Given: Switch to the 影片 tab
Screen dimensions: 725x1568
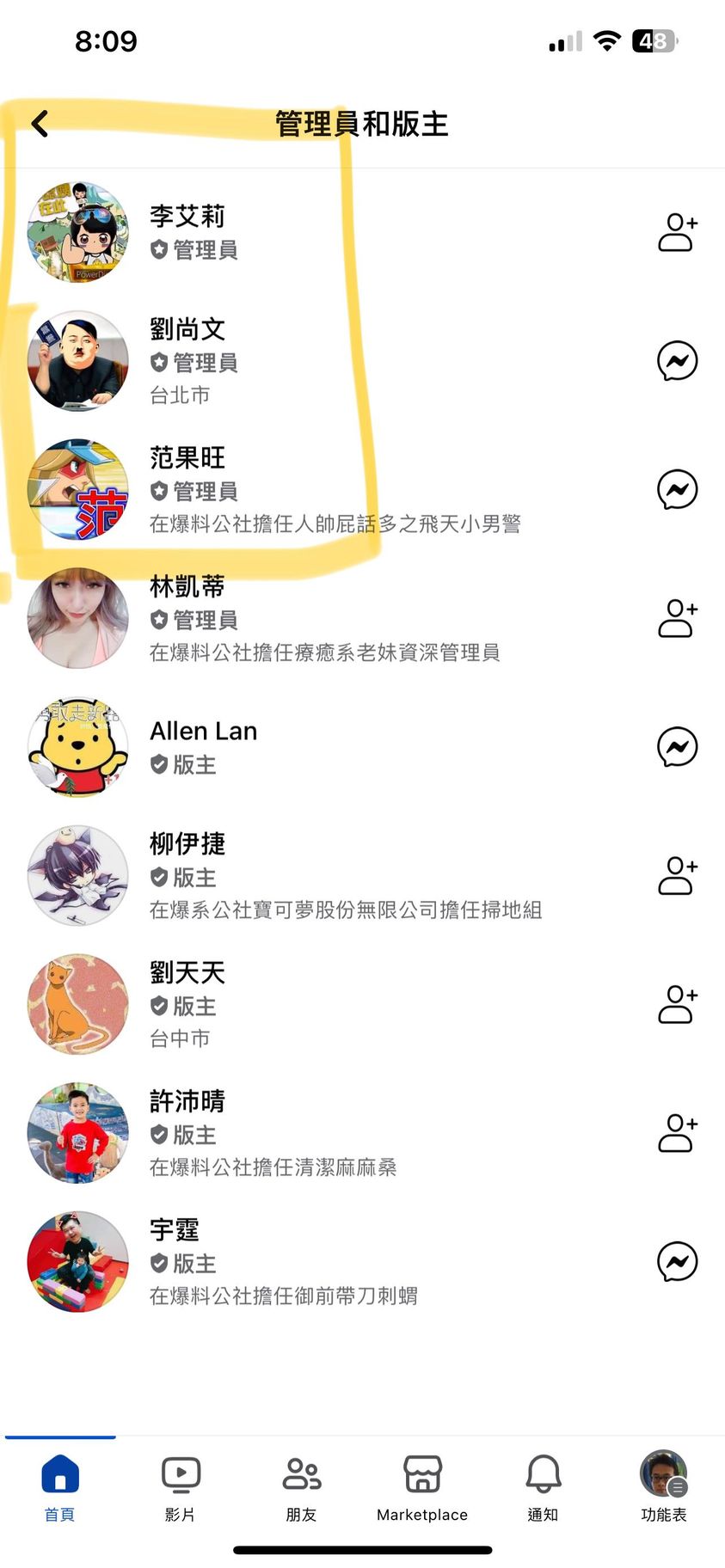Looking at the screenshot, I should pyautogui.click(x=181, y=1485).
